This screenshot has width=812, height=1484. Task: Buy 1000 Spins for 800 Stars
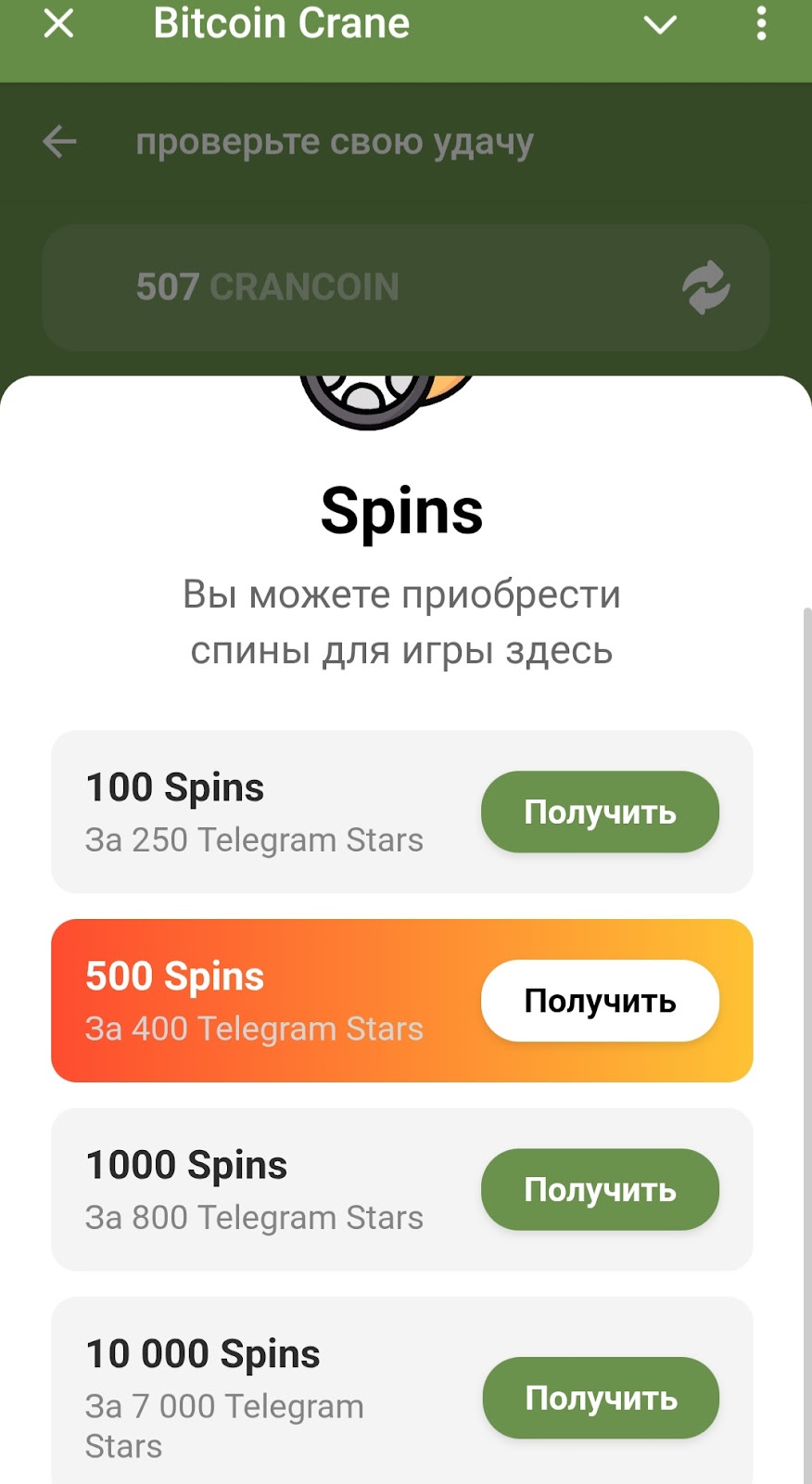pyautogui.click(x=600, y=1190)
